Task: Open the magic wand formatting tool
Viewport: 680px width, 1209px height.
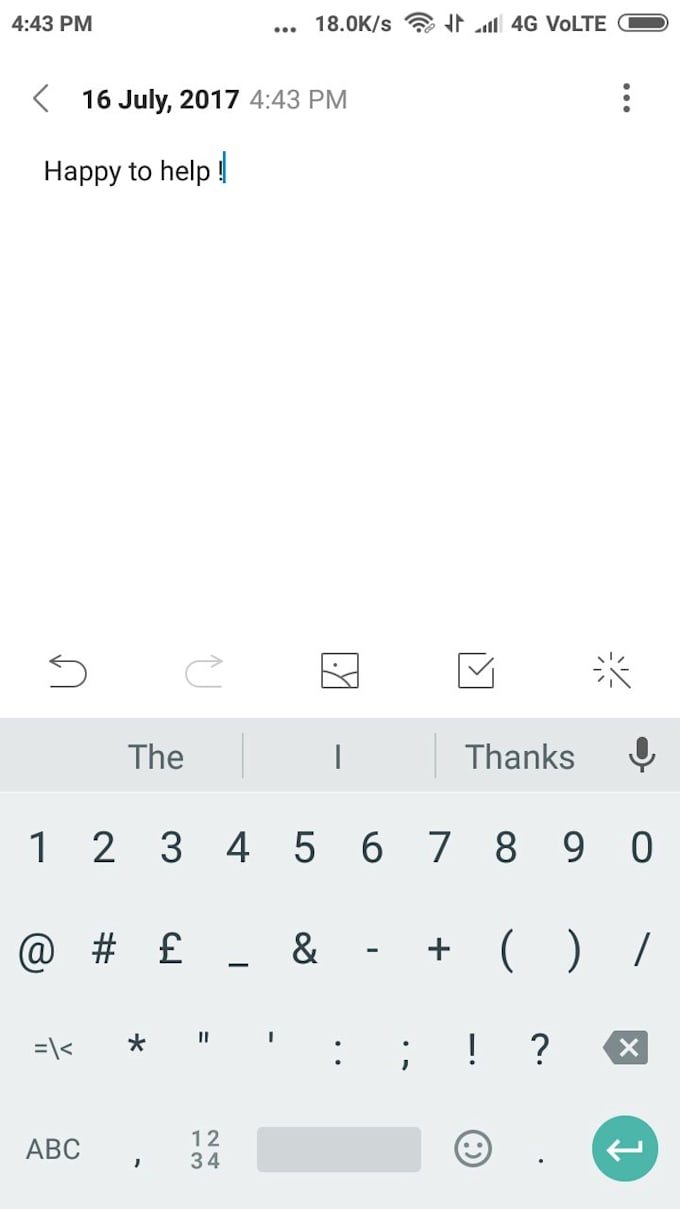Action: pyautogui.click(x=611, y=671)
